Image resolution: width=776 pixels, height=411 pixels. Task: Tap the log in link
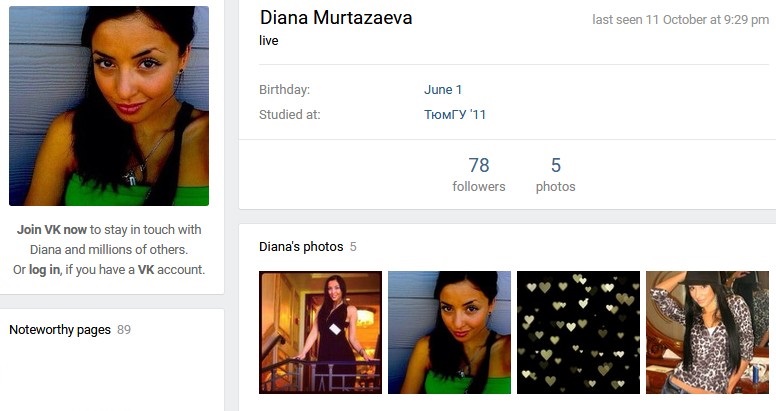(x=44, y=269)
